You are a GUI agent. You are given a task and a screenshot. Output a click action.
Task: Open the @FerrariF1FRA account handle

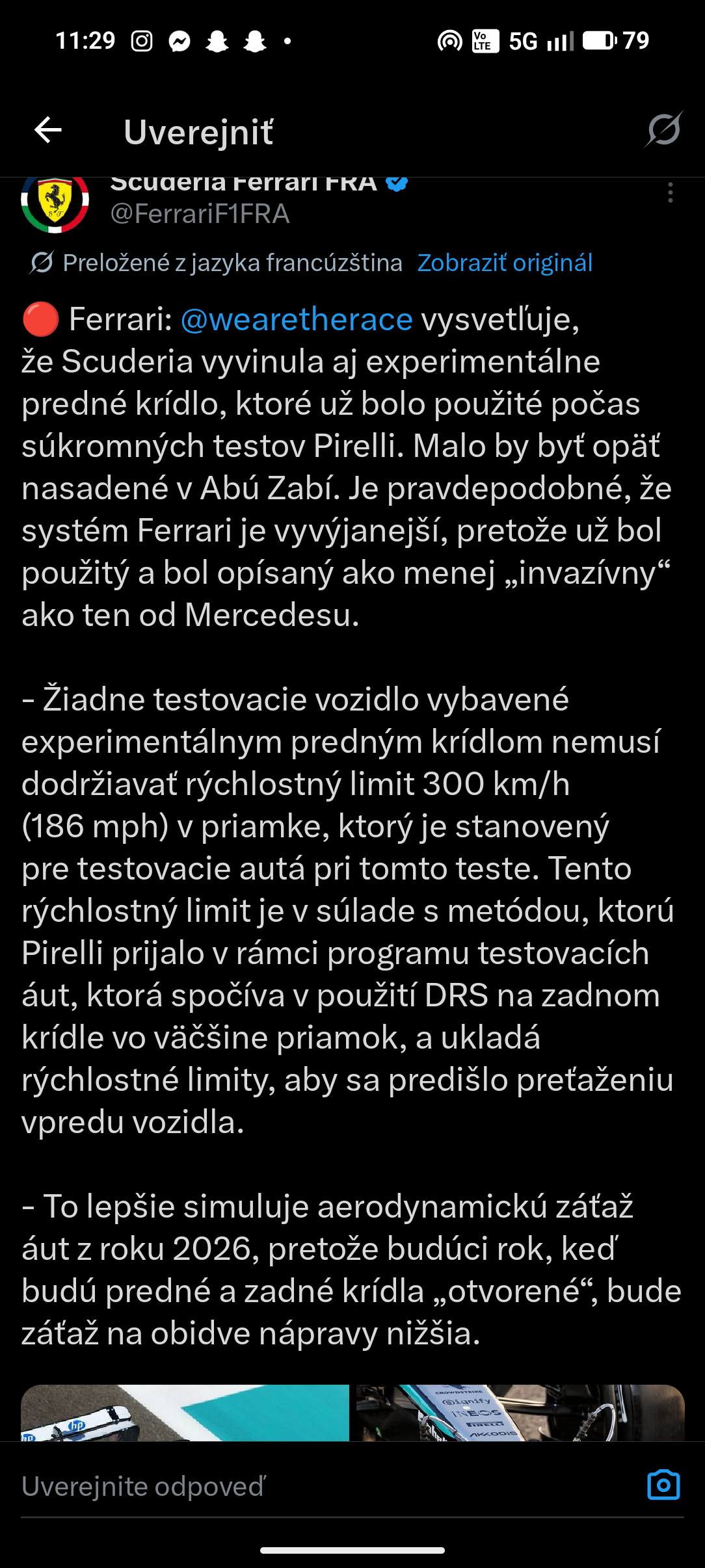(x=200, y=214)
